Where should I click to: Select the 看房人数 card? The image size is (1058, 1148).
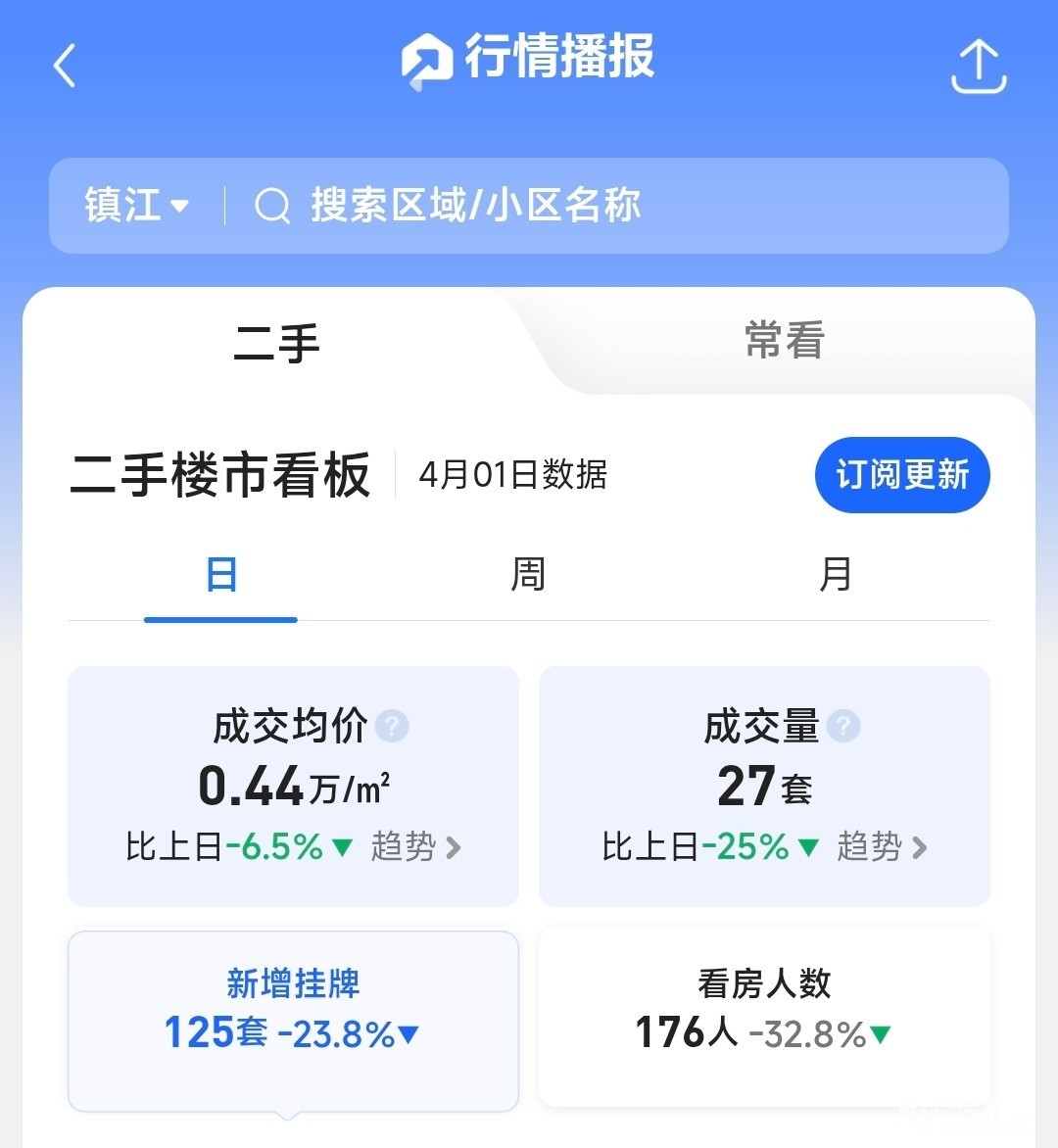tap(764, 1016)
